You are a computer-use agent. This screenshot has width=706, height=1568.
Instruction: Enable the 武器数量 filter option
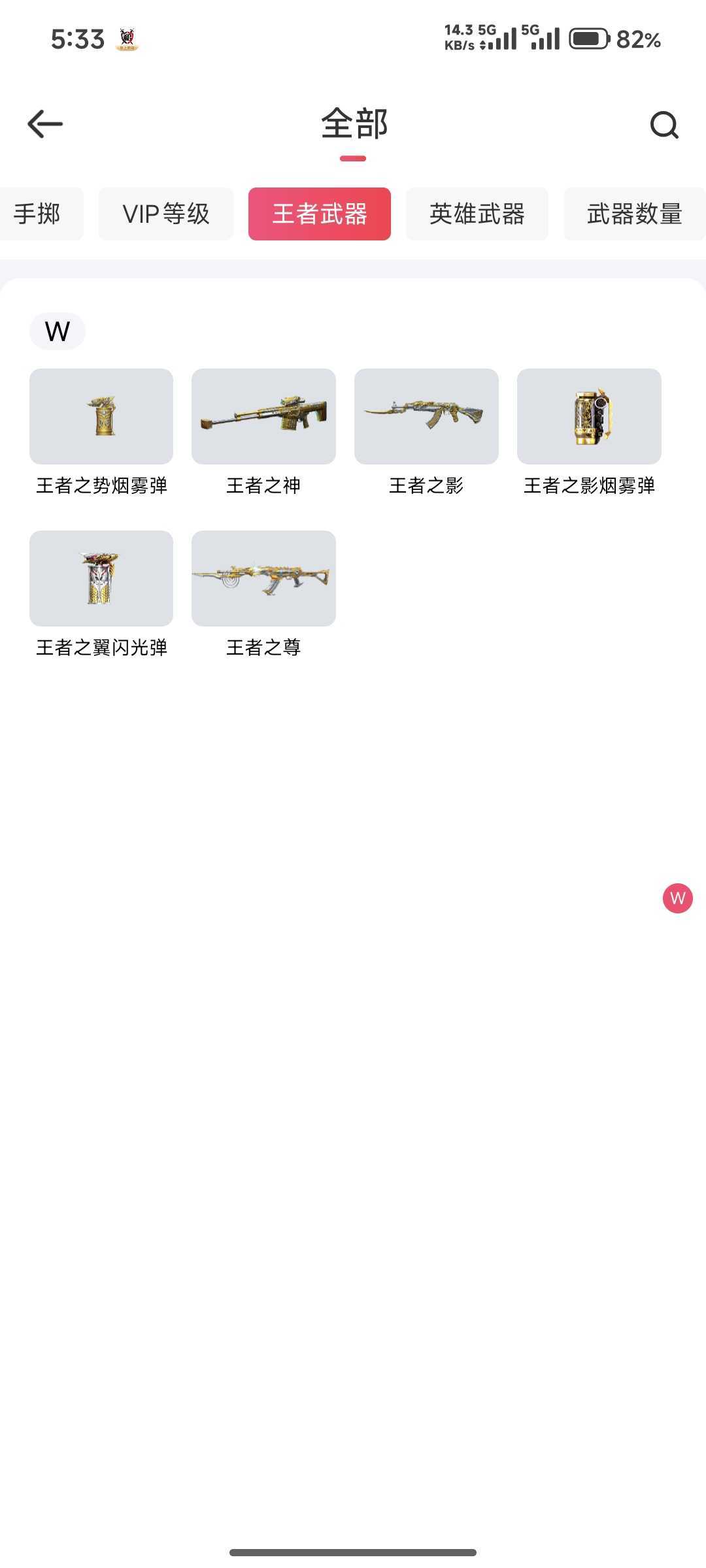pos(633,214)
